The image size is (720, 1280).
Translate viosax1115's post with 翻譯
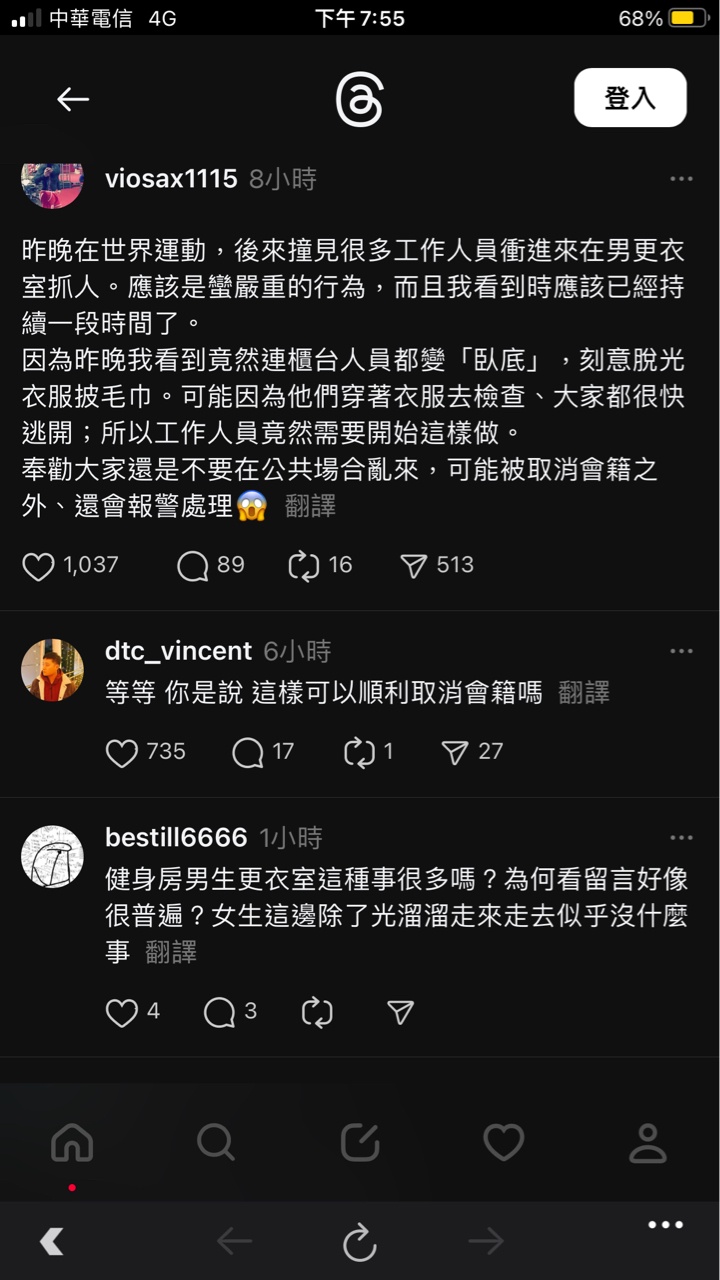[x=310, y=507]
